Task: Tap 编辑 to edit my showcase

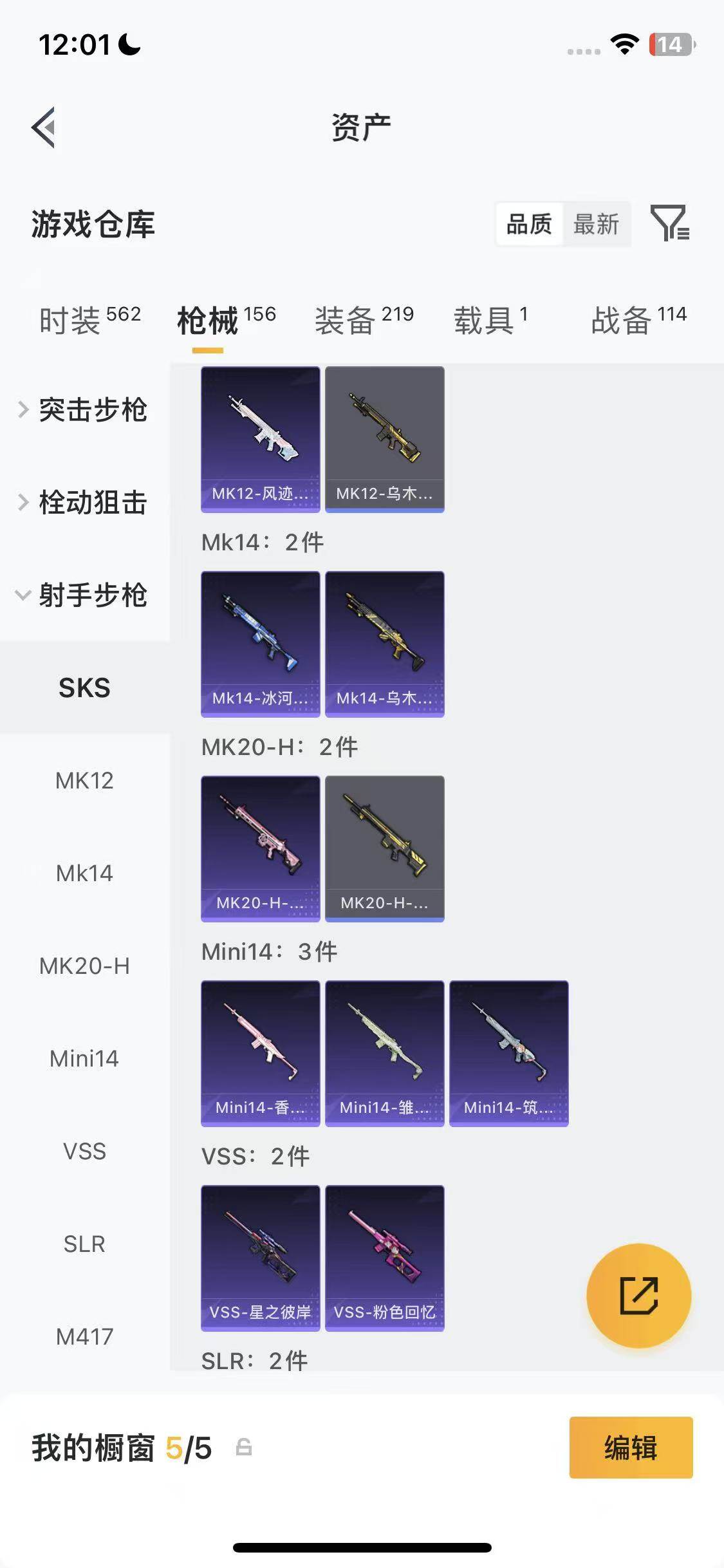Action: [x=631, y=1448]
